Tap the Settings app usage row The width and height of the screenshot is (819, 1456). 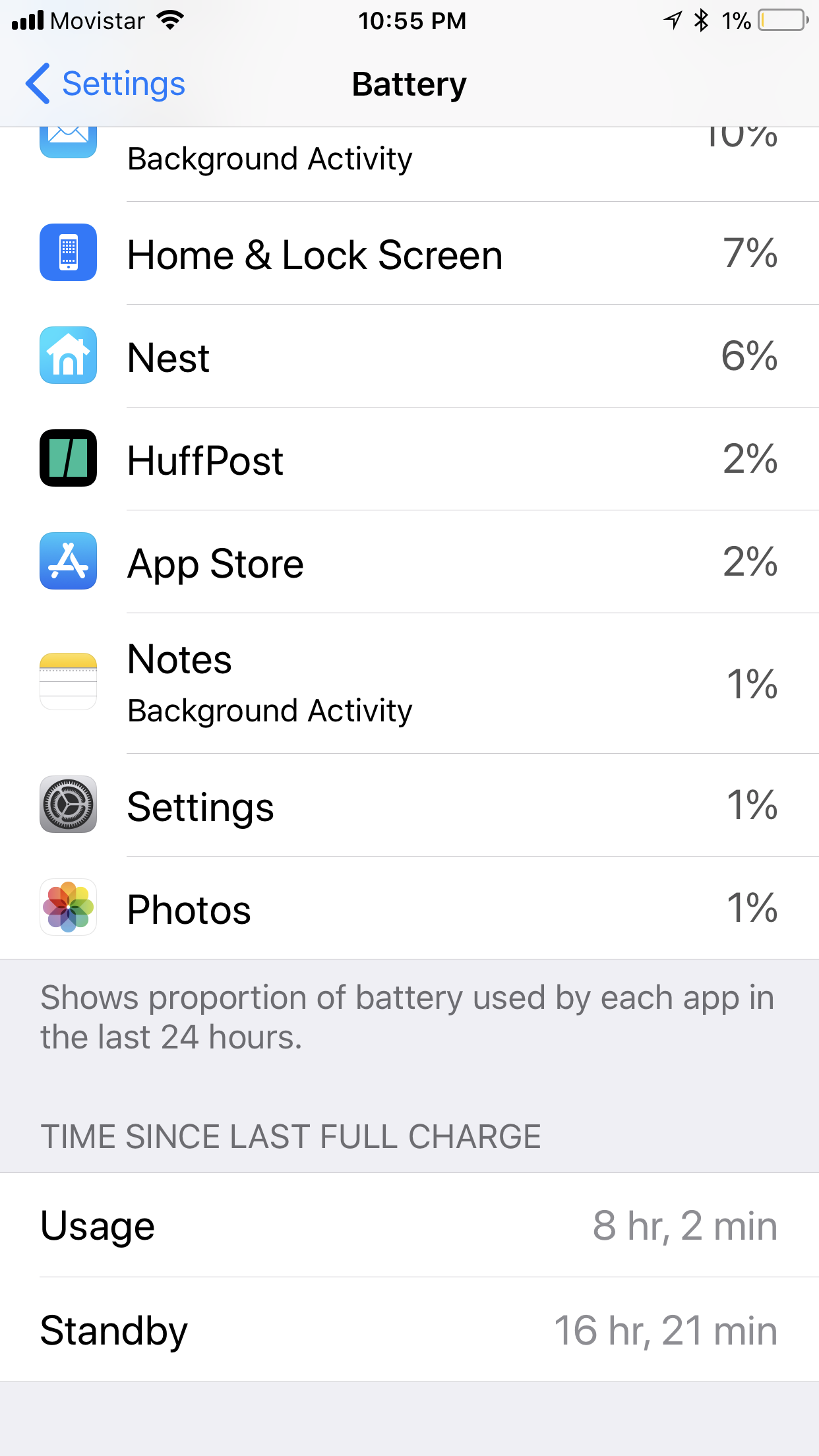pyautogui.click(x=409, y=805)
